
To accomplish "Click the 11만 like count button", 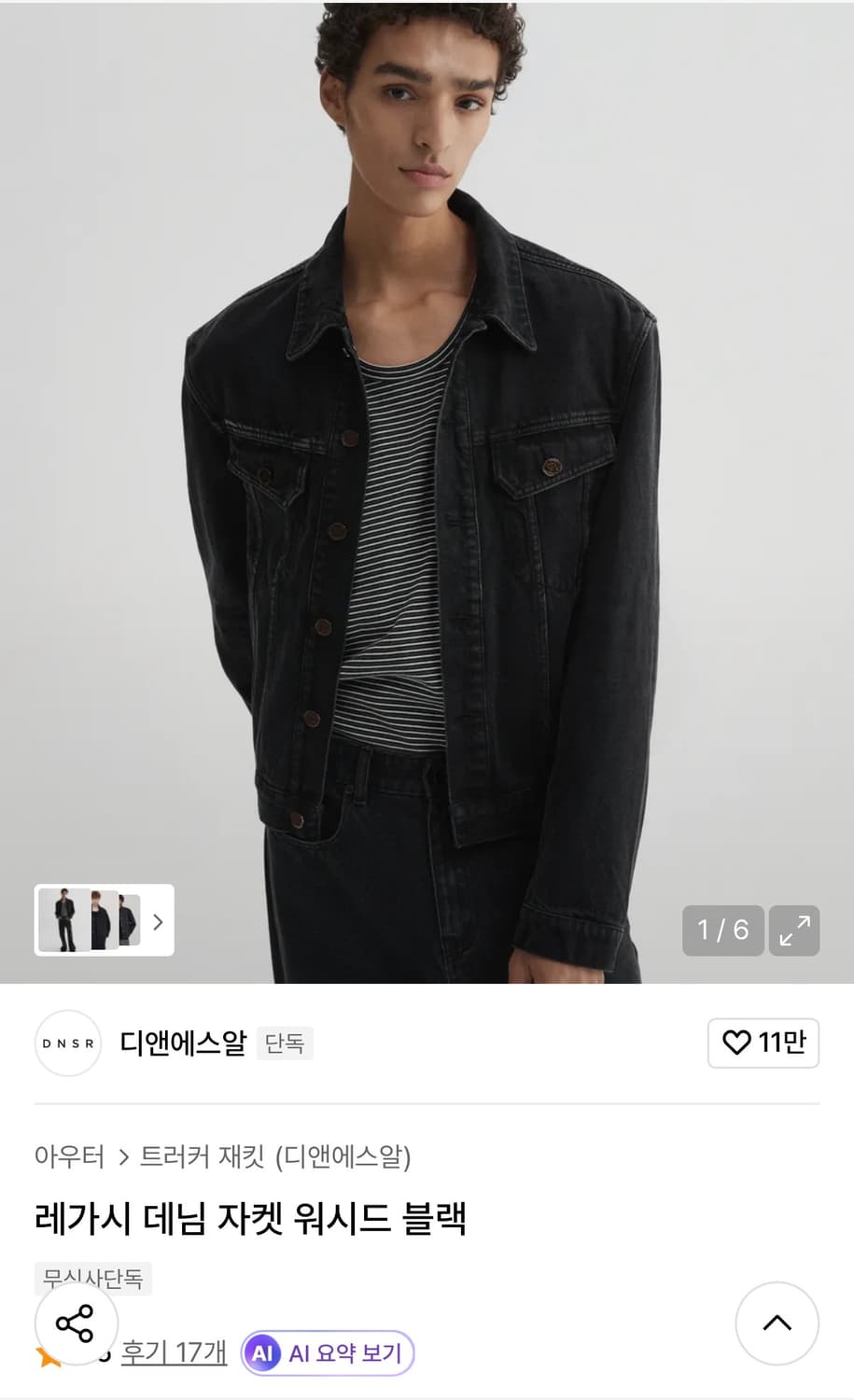I will tap(763, 1043).
